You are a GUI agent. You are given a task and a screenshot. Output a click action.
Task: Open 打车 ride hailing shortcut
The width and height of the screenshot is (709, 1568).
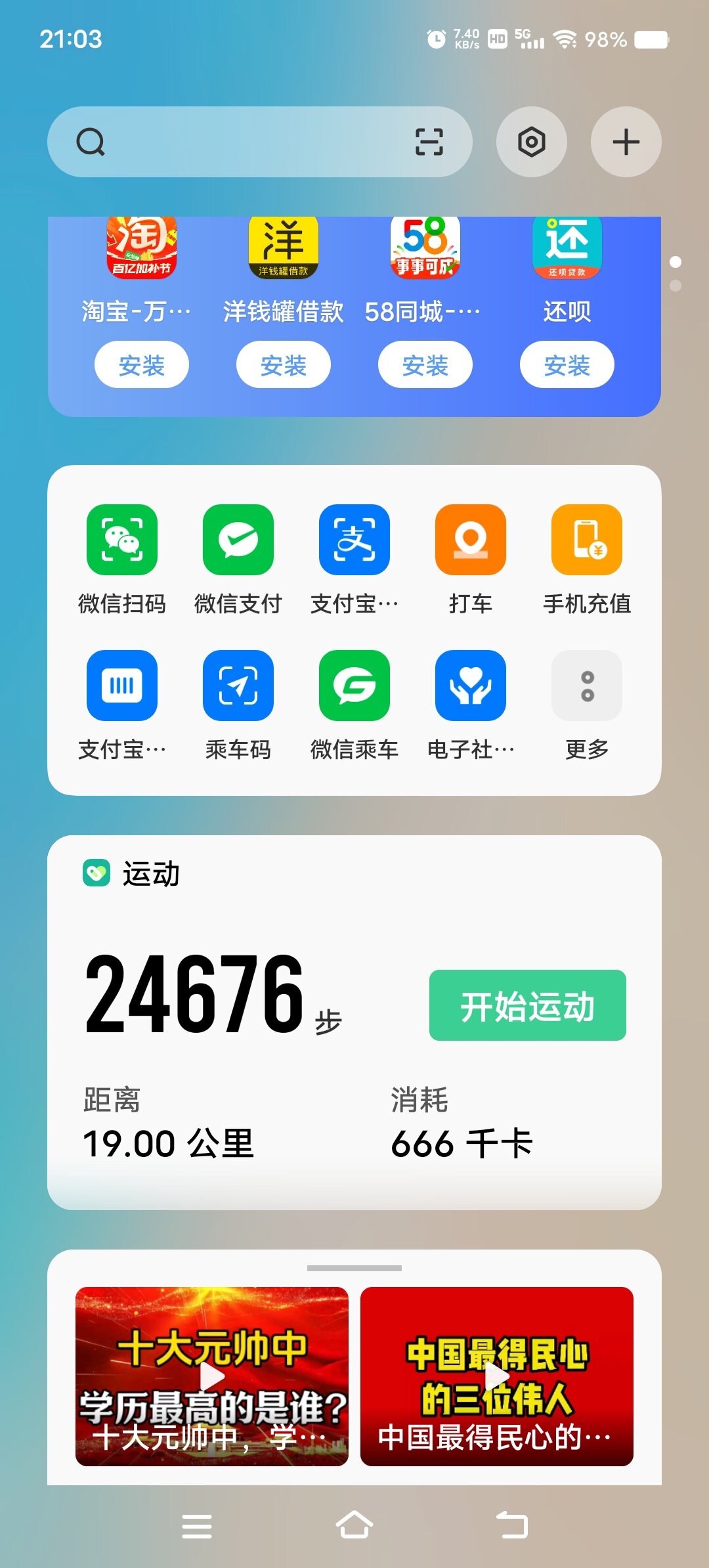coord(470,540)
